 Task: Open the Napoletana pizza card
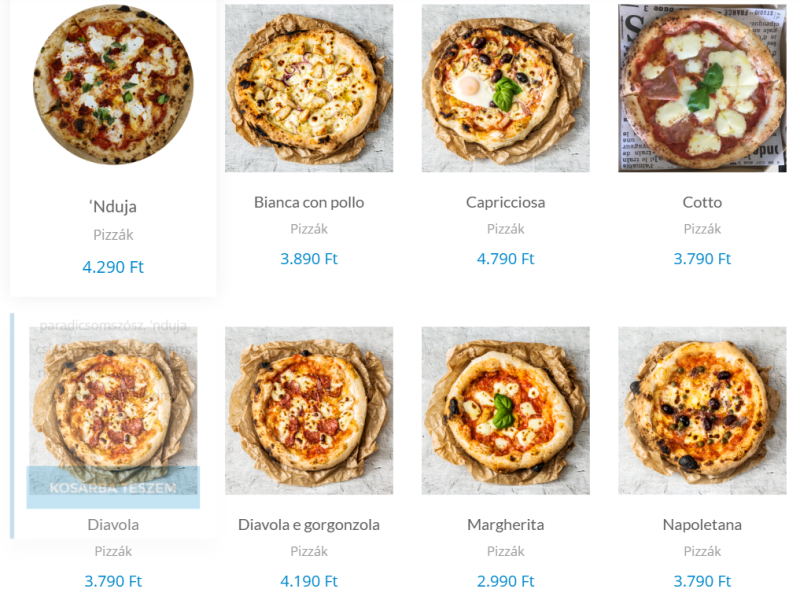pos(702,524)
